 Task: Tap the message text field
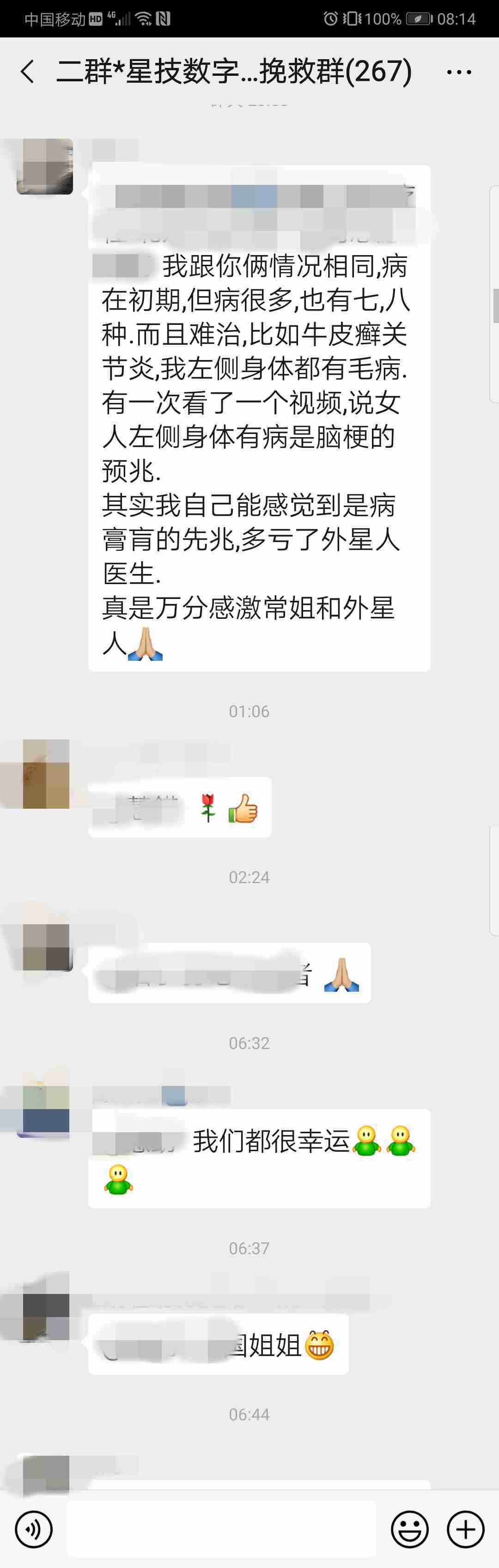[x=221, y=1528]
